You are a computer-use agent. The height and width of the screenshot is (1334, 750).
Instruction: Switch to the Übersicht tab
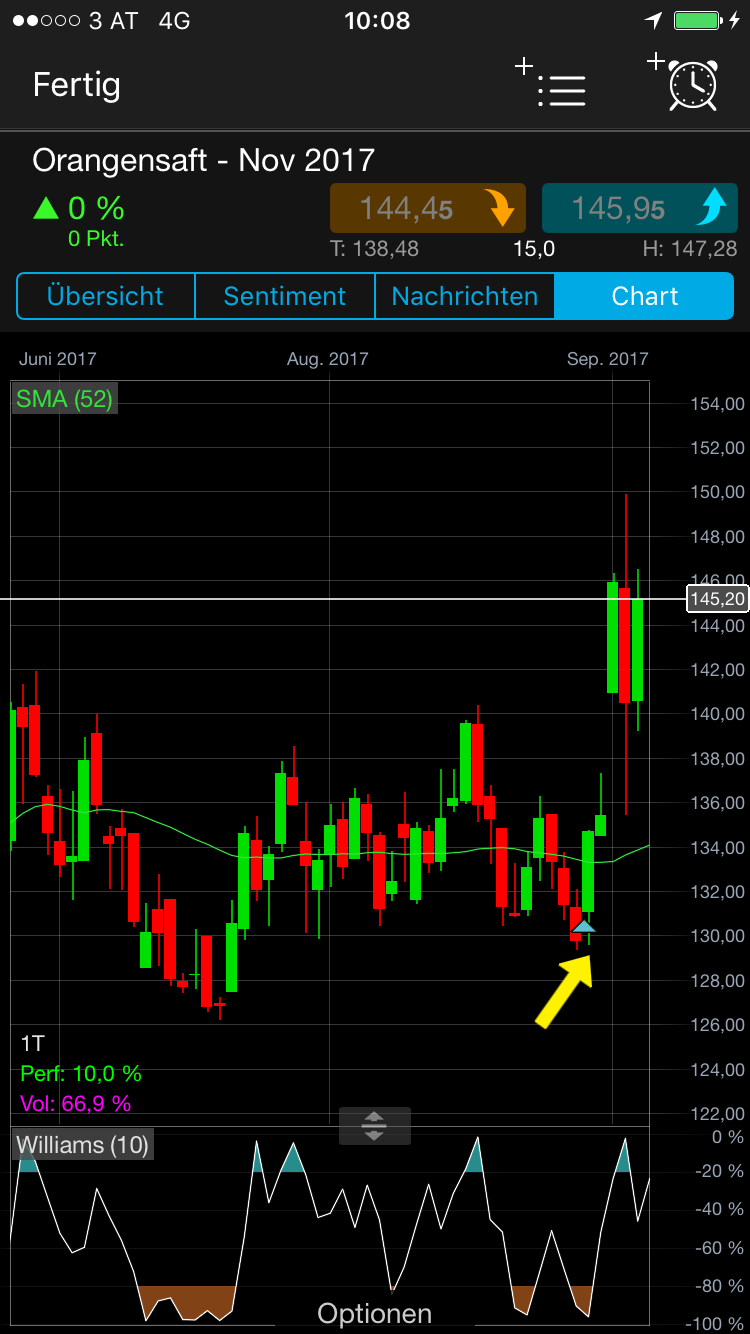[105, 296]
